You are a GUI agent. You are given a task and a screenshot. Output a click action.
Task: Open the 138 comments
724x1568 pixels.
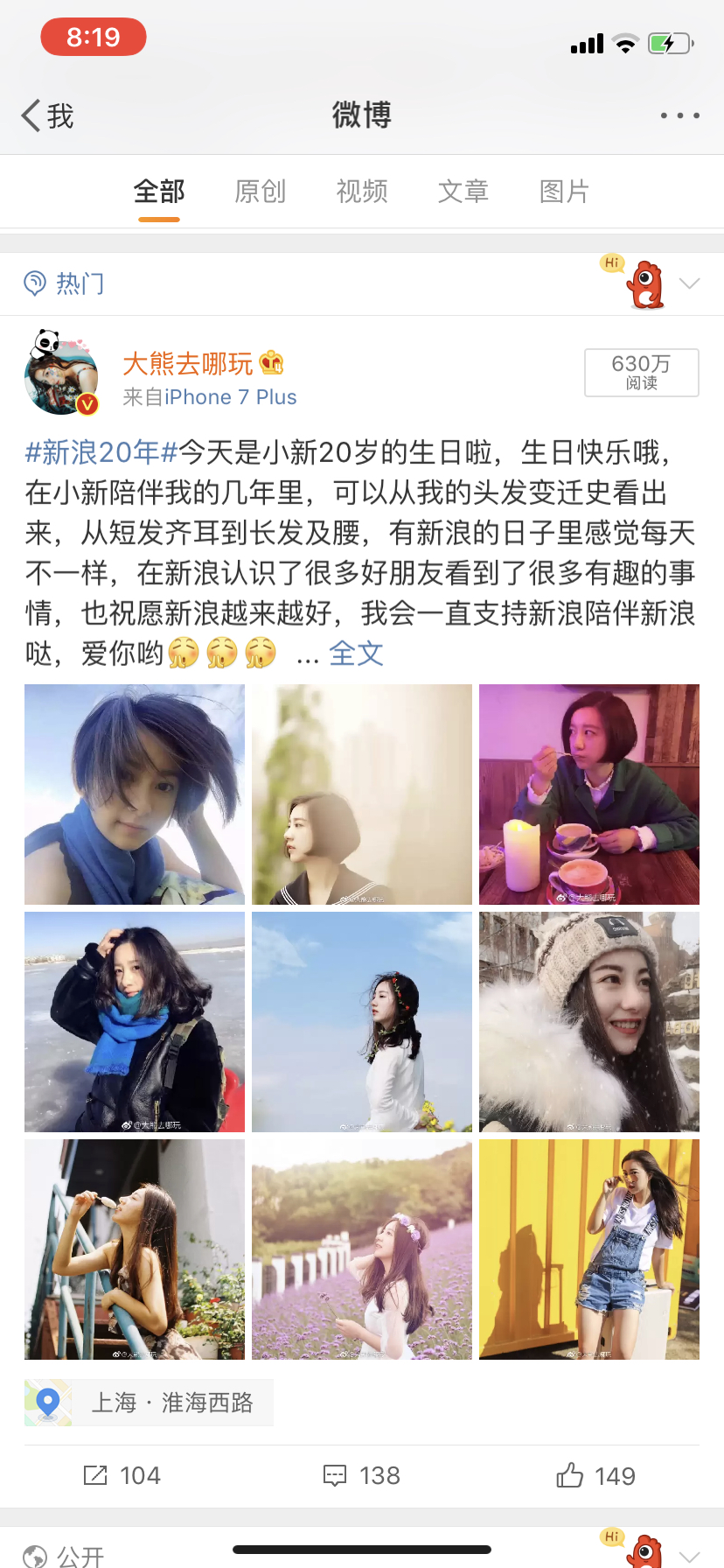[x=362, y=1476]
